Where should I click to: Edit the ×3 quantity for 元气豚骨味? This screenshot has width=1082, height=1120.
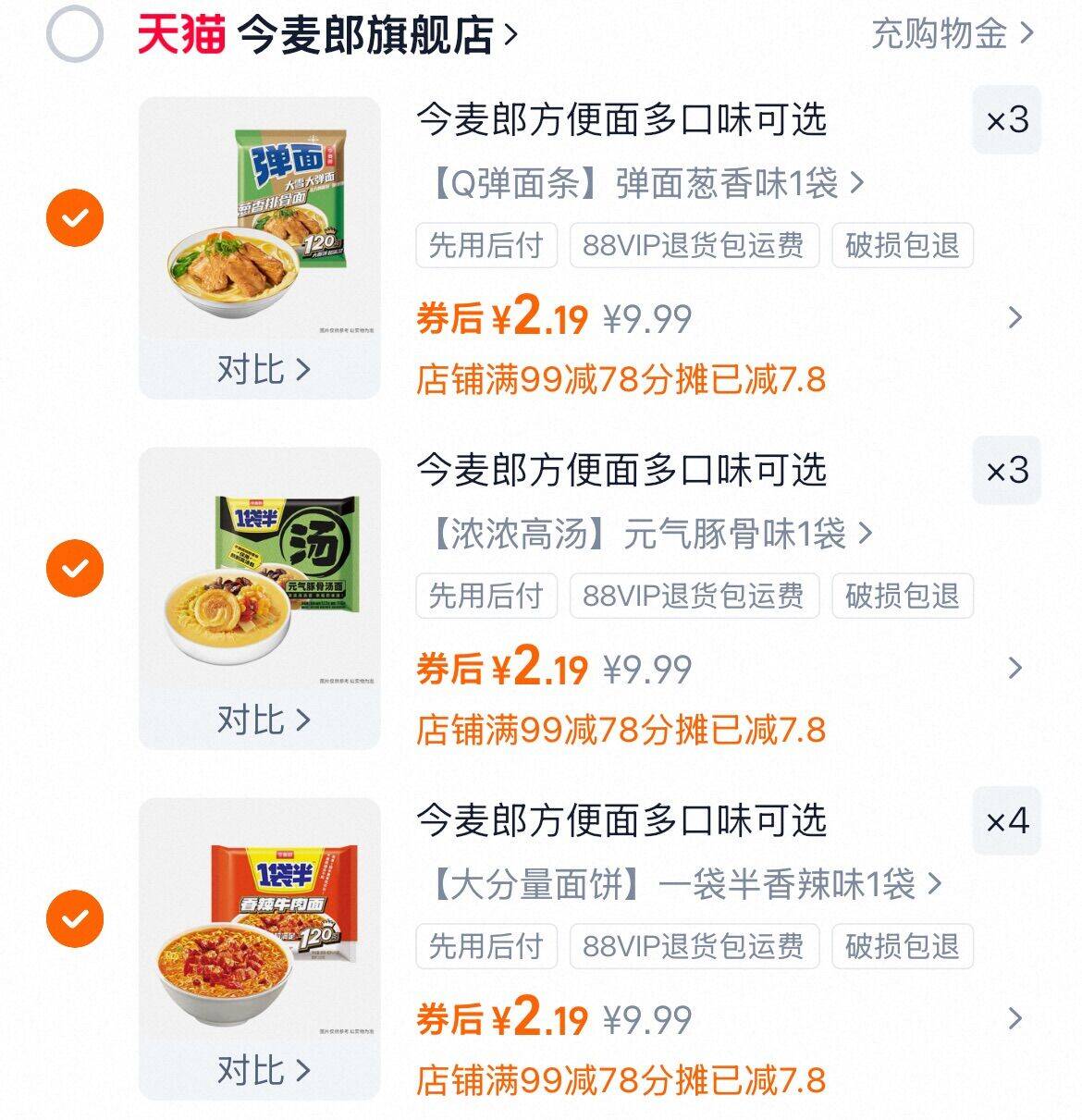1006,471
